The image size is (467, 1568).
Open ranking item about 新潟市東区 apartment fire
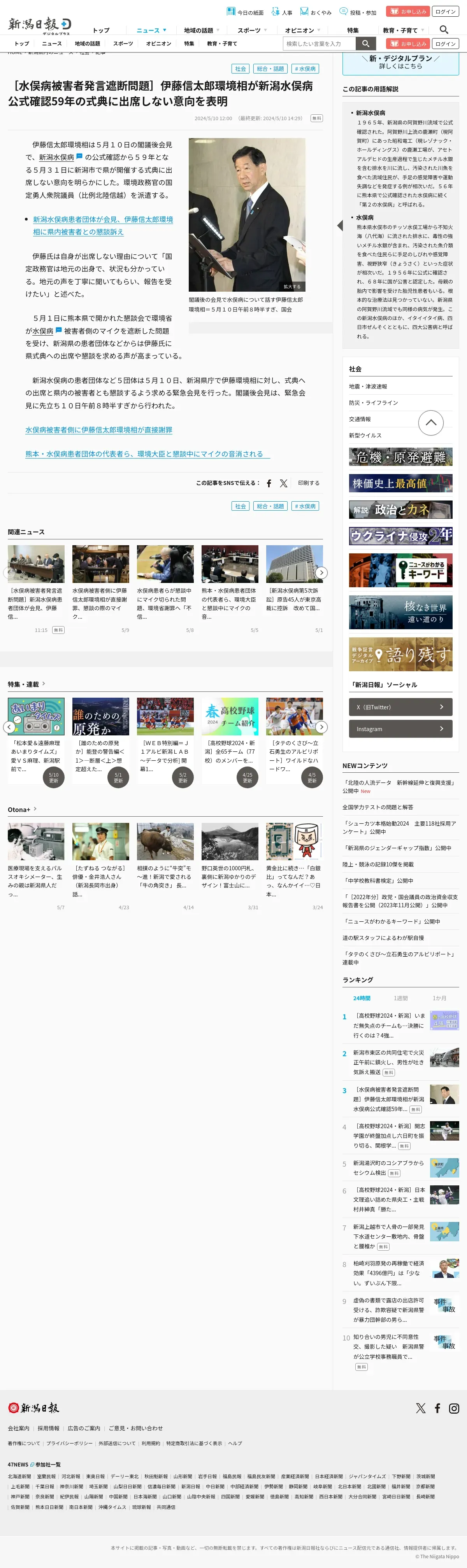(x=388, y=1062)
